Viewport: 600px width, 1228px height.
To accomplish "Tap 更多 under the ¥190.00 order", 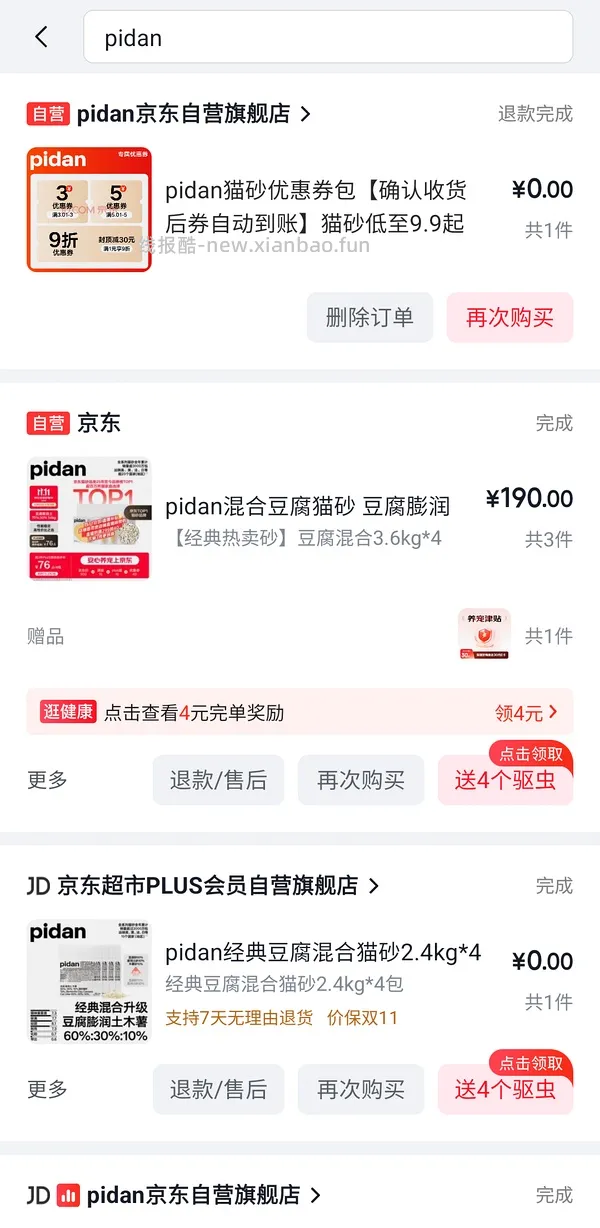I will tap(47, 780).
